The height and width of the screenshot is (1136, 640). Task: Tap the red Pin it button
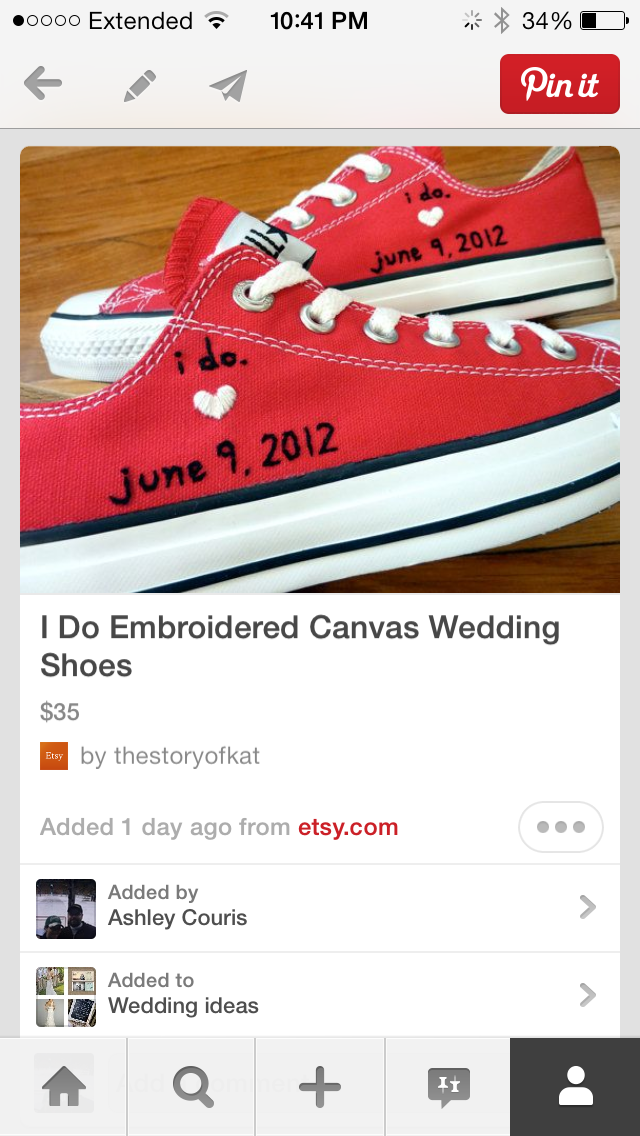(x=559, y=84)
